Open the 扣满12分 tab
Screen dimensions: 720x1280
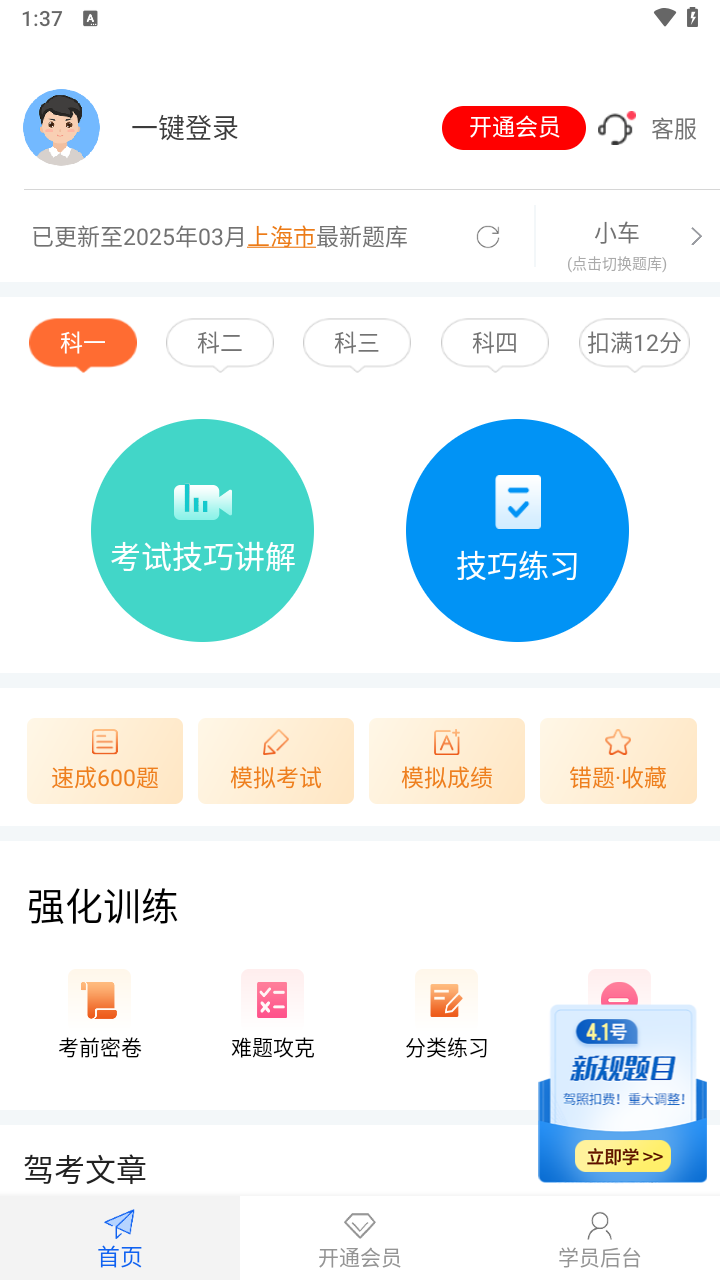point(633,343)
